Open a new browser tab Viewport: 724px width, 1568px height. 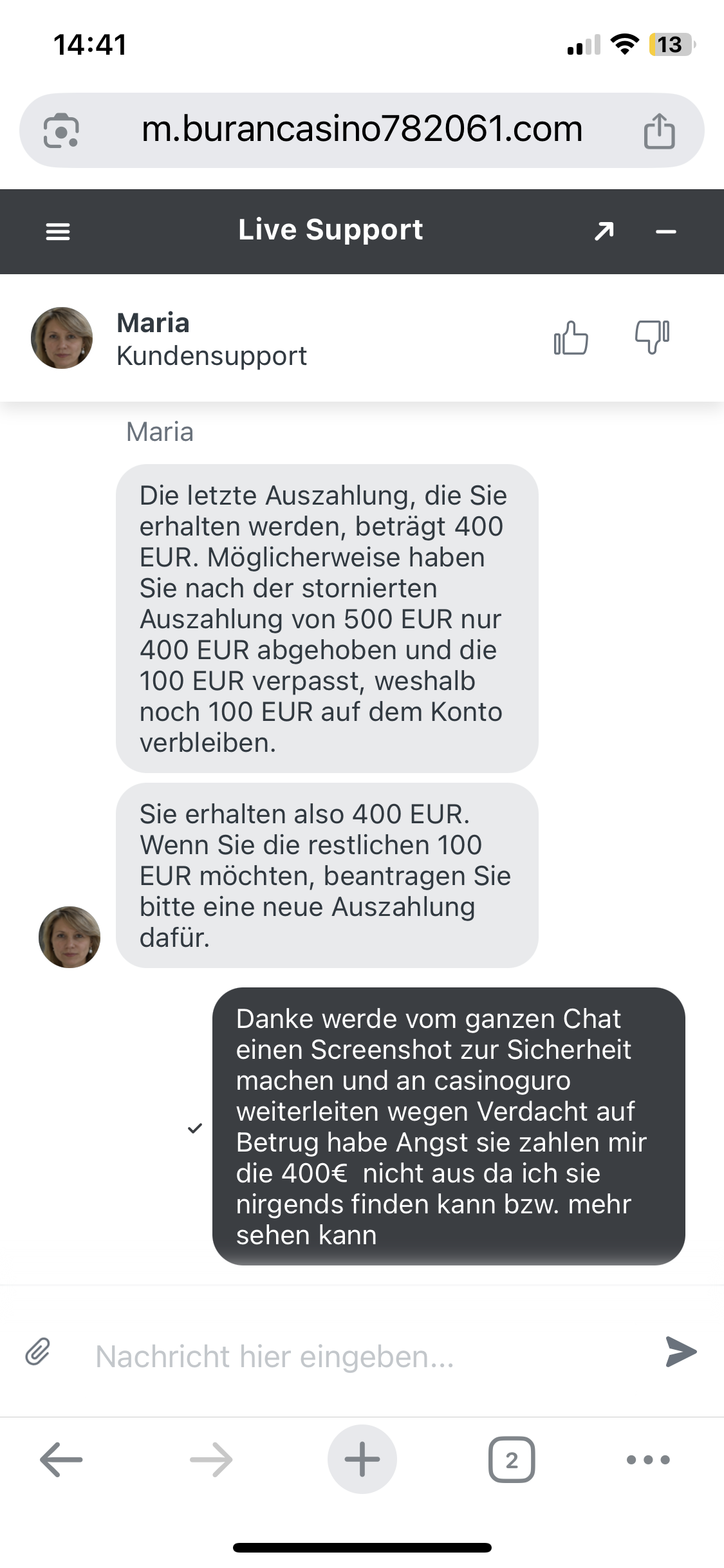pos(362,1459)
